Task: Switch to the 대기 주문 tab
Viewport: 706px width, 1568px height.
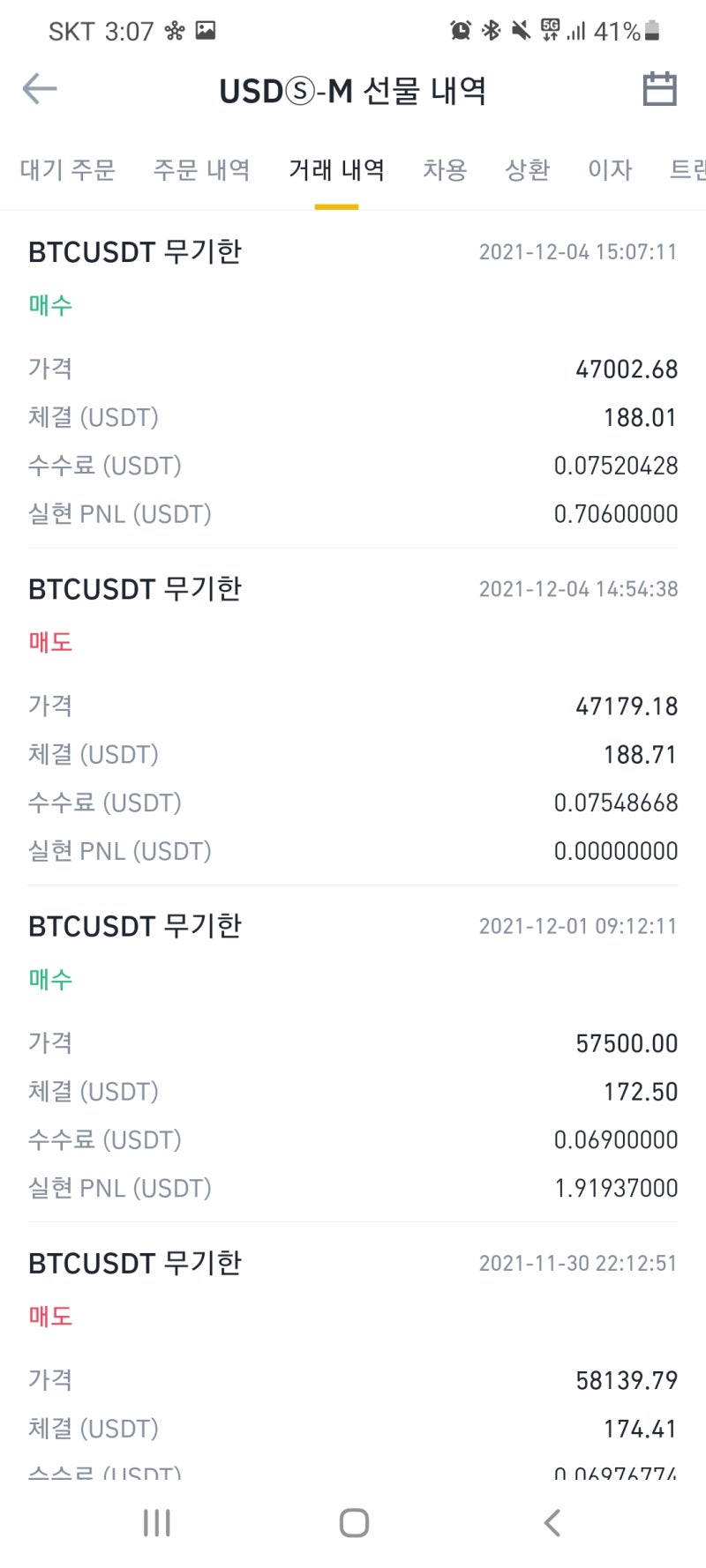Action: point(68,169)
